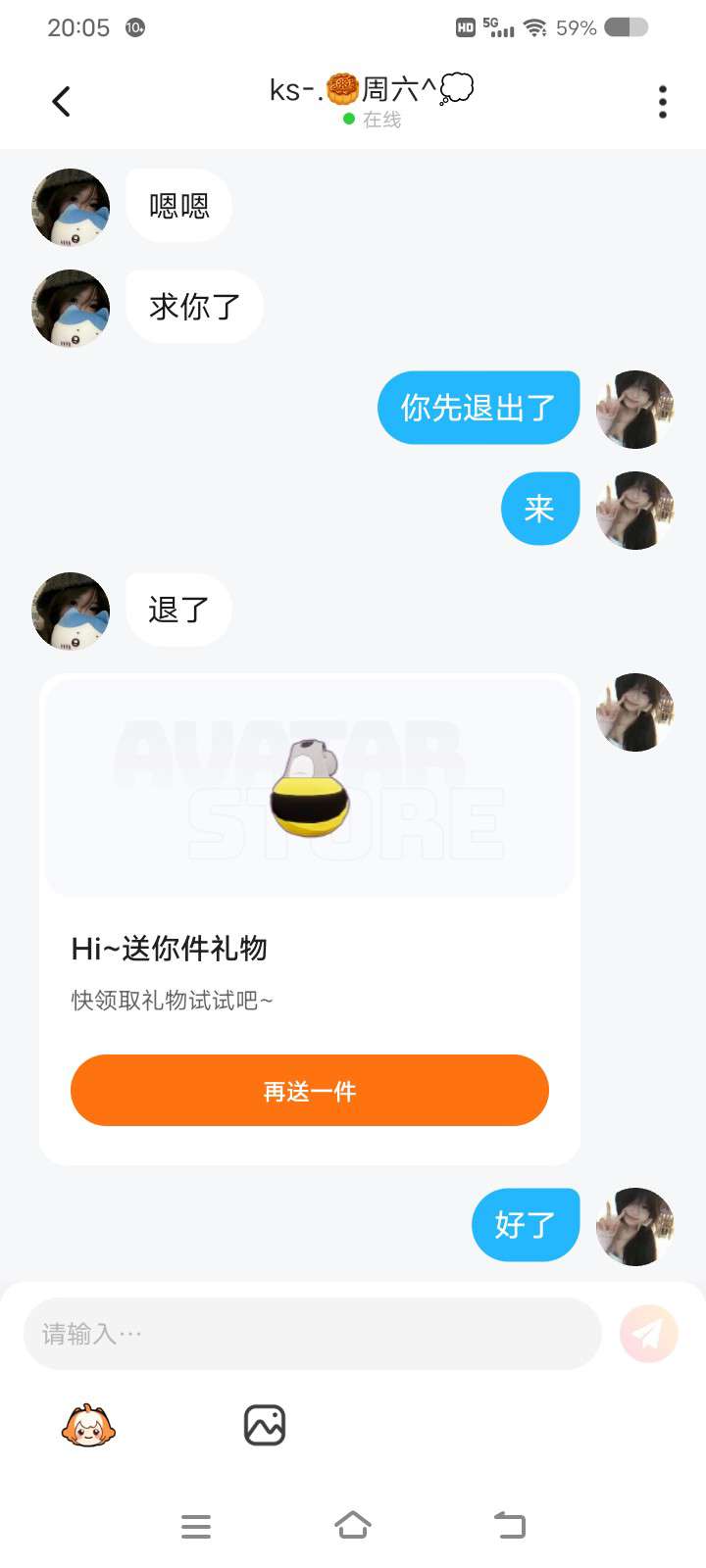View my own avatar beside 好了
This screenshot has width=706, height=1568.
635,1227
